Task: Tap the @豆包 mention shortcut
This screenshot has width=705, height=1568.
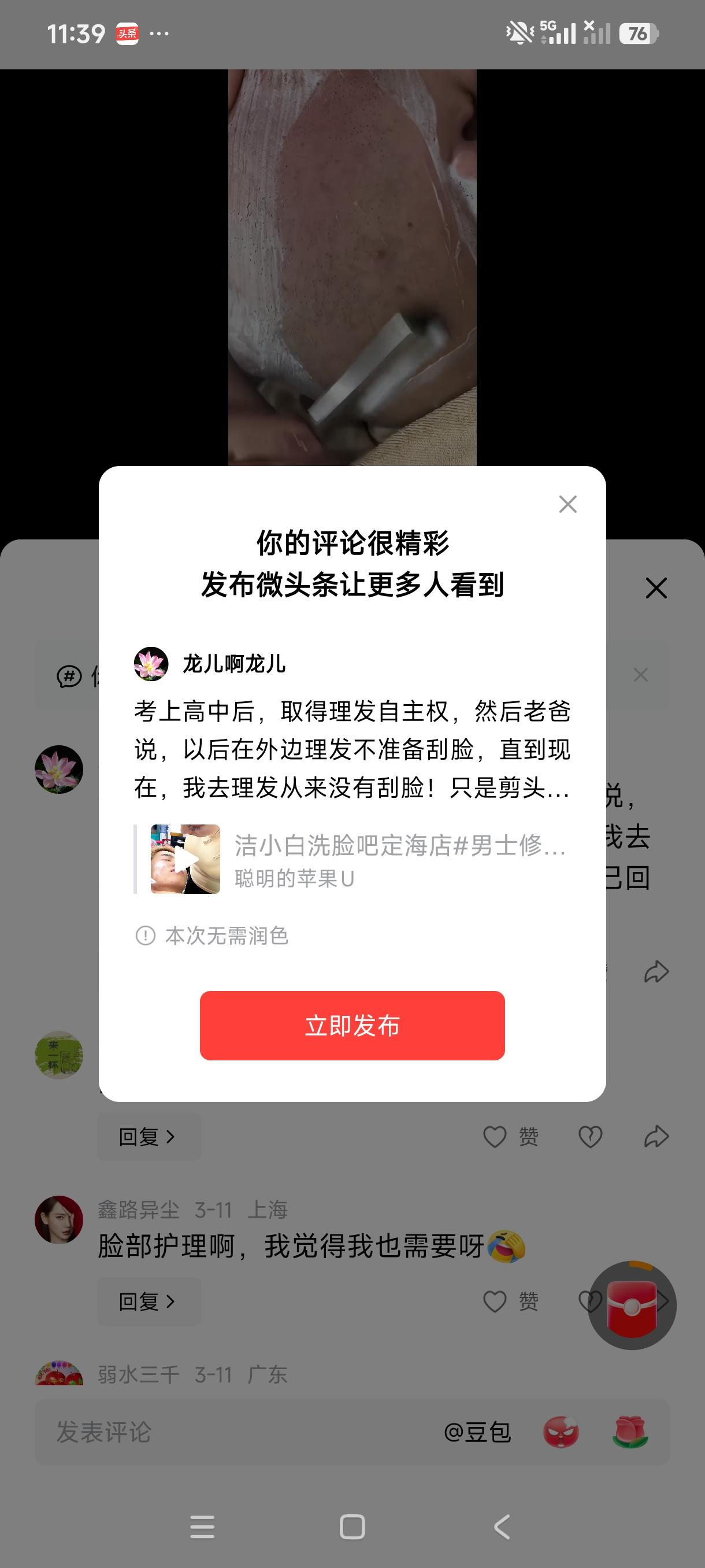Action: [x=479, y=1432]
